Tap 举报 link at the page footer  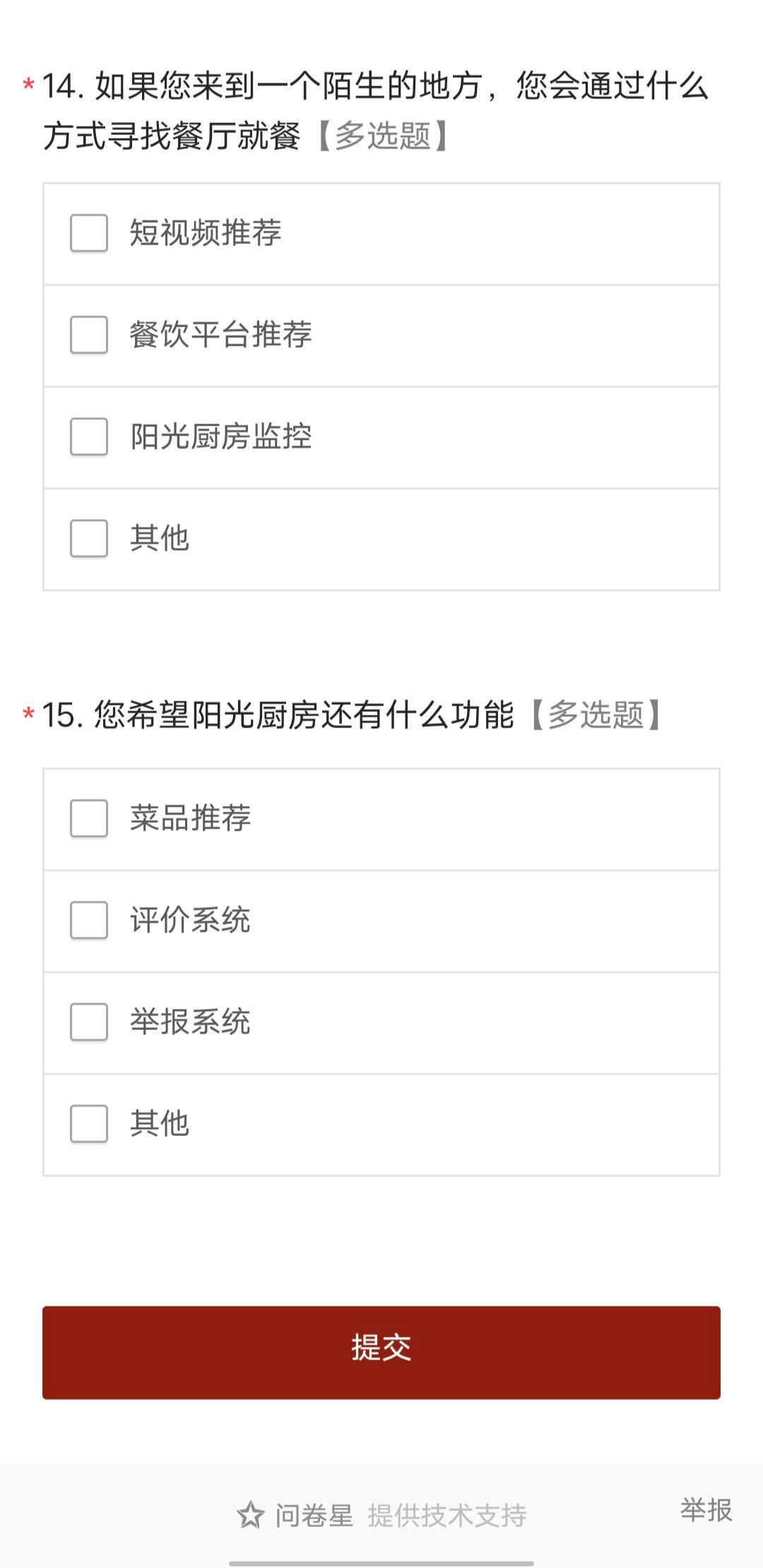(x=706, y=1509)
